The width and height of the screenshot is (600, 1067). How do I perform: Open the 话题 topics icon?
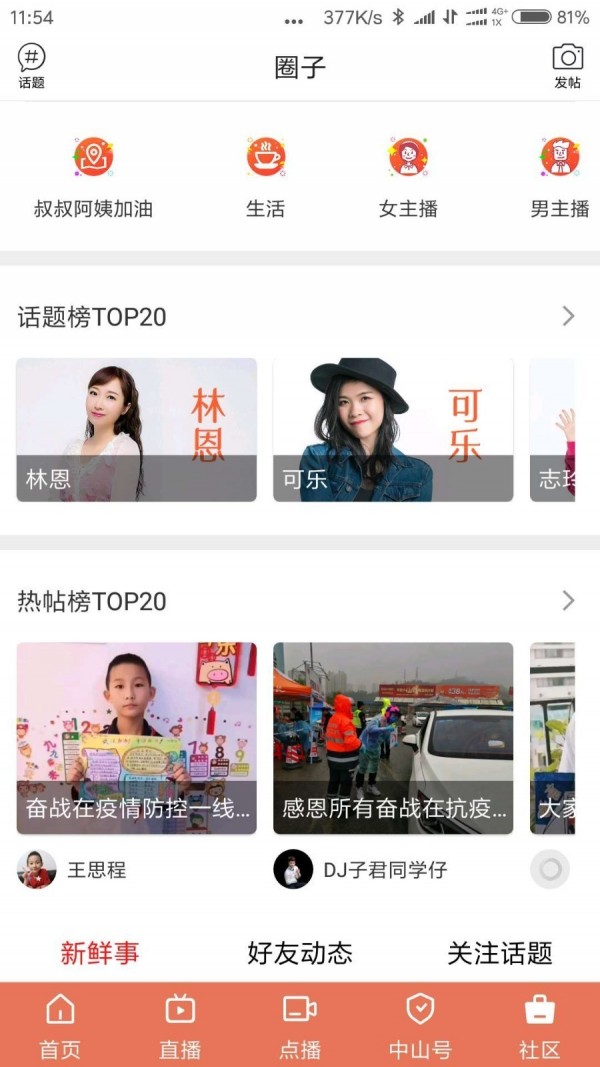click(x=32, y=67)
